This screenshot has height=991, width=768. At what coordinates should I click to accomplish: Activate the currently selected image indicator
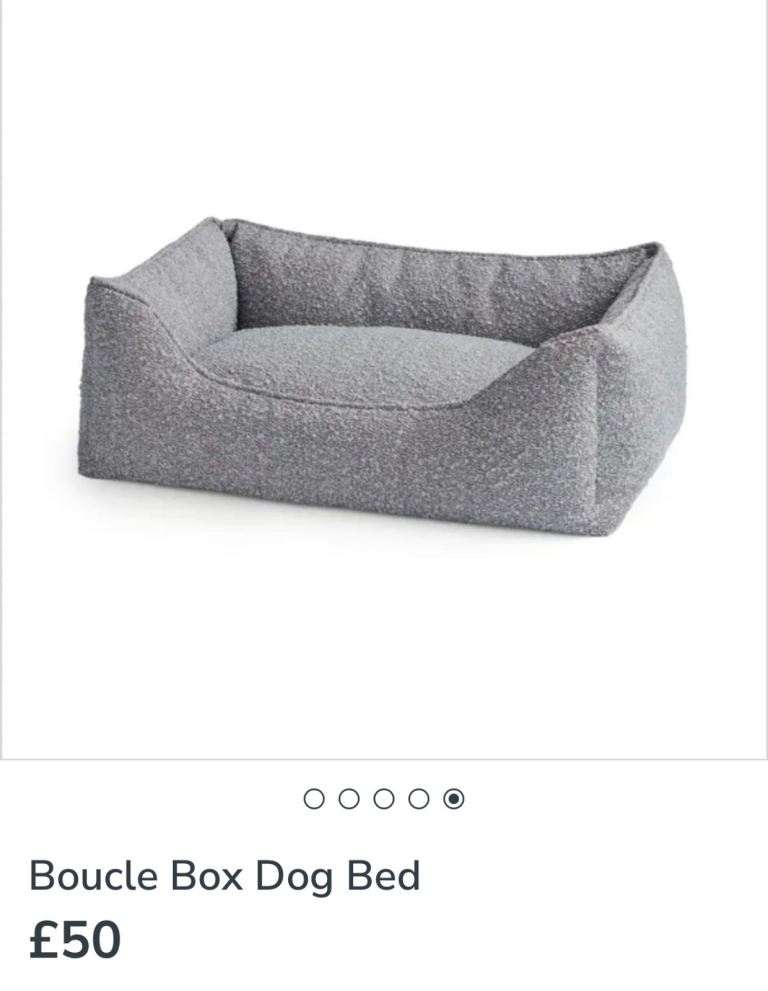pyautogui.click(x=453, y=799)
